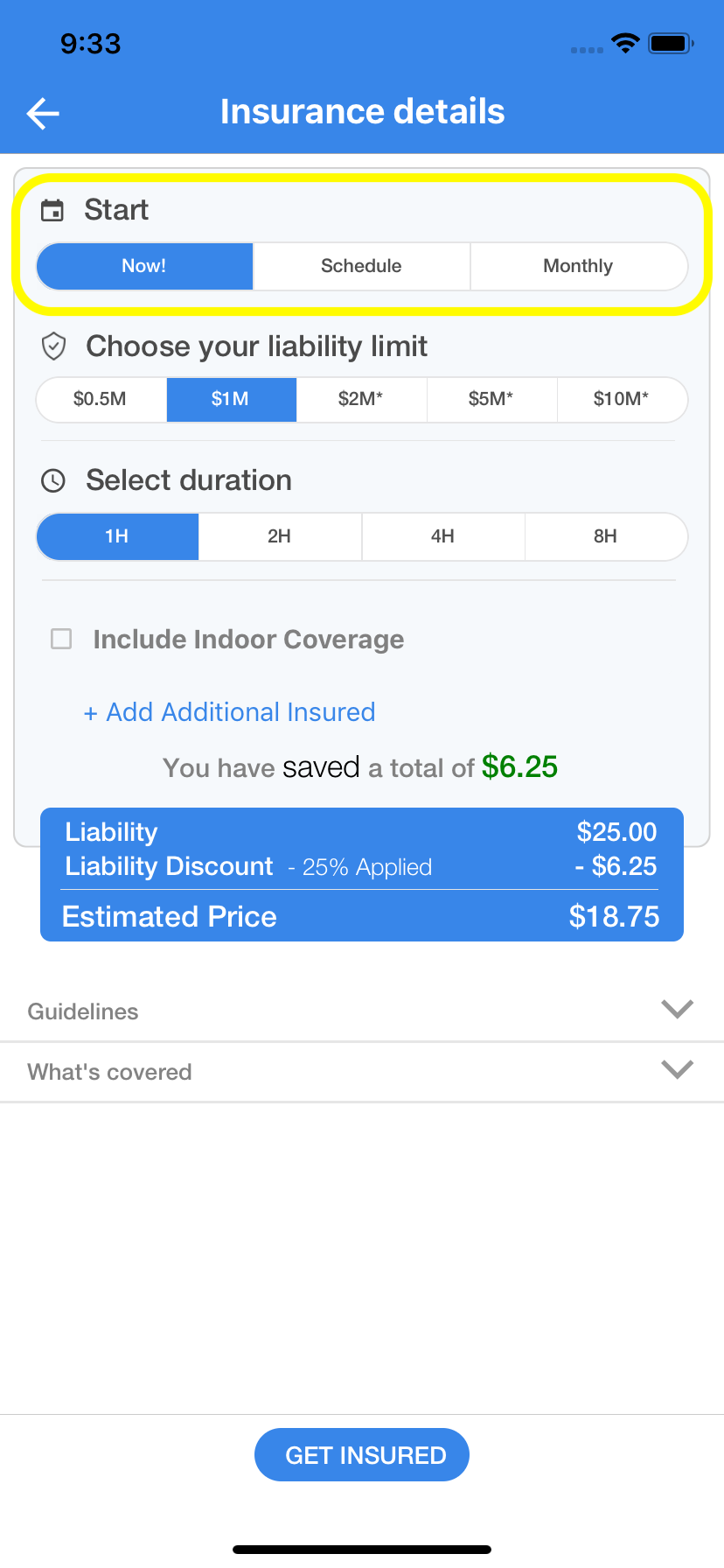
Task: Select 1H duration
Action: [x=117, y=536]
